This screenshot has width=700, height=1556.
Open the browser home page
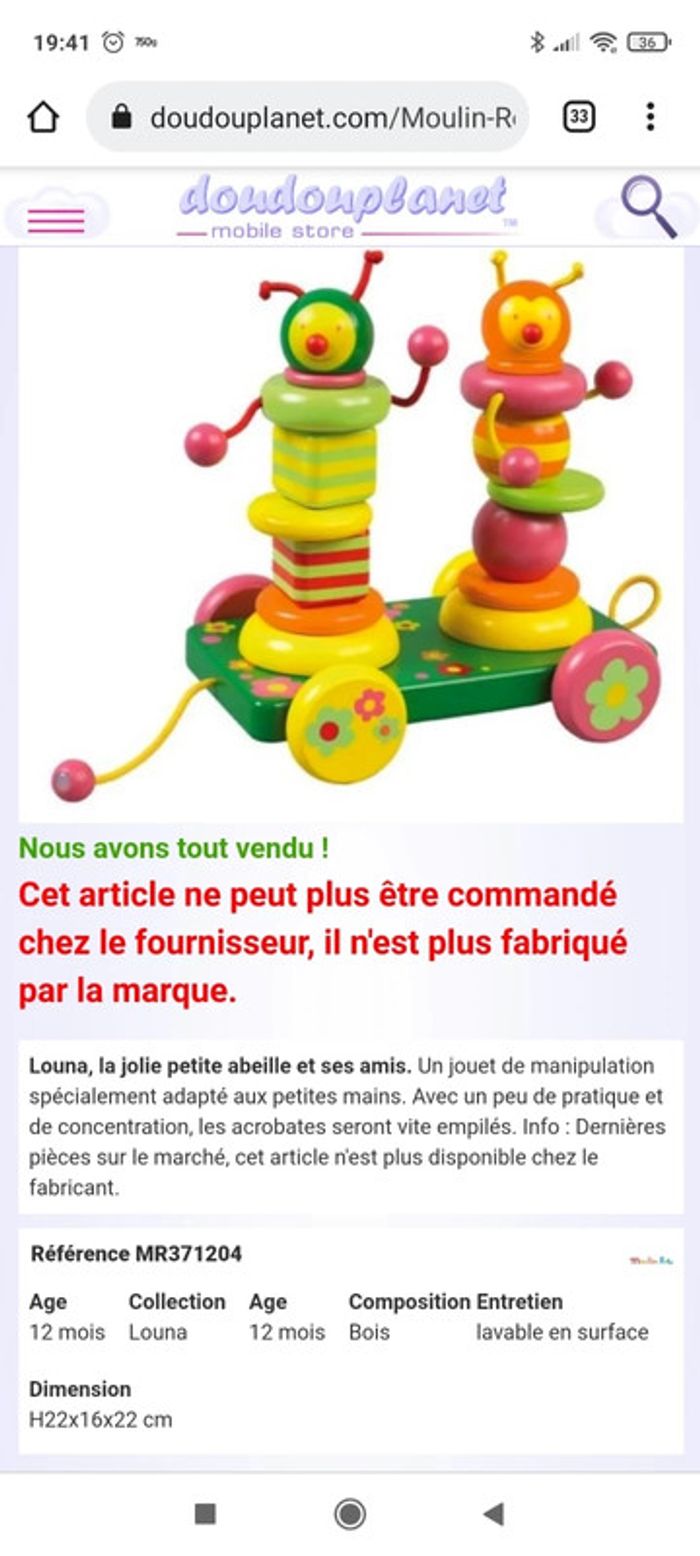tap(43, 117)
